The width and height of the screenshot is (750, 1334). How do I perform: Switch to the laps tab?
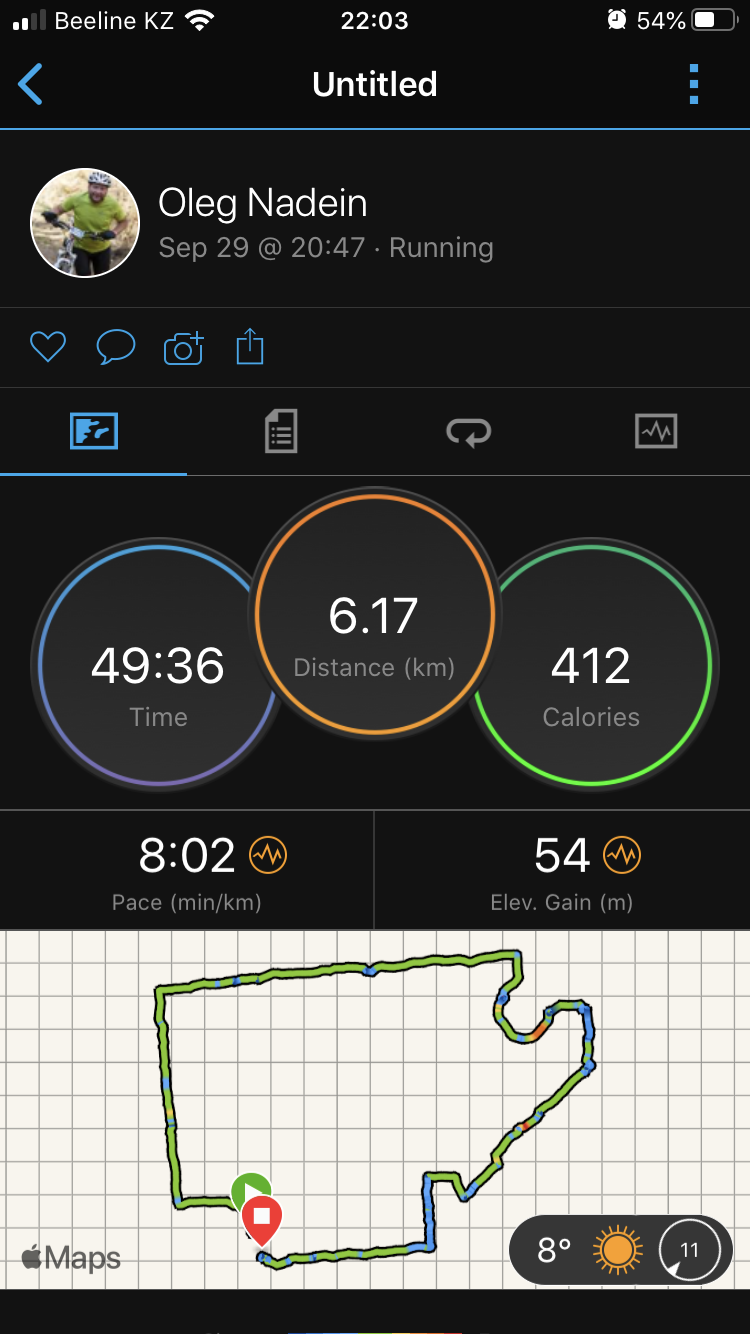point(468,431)
